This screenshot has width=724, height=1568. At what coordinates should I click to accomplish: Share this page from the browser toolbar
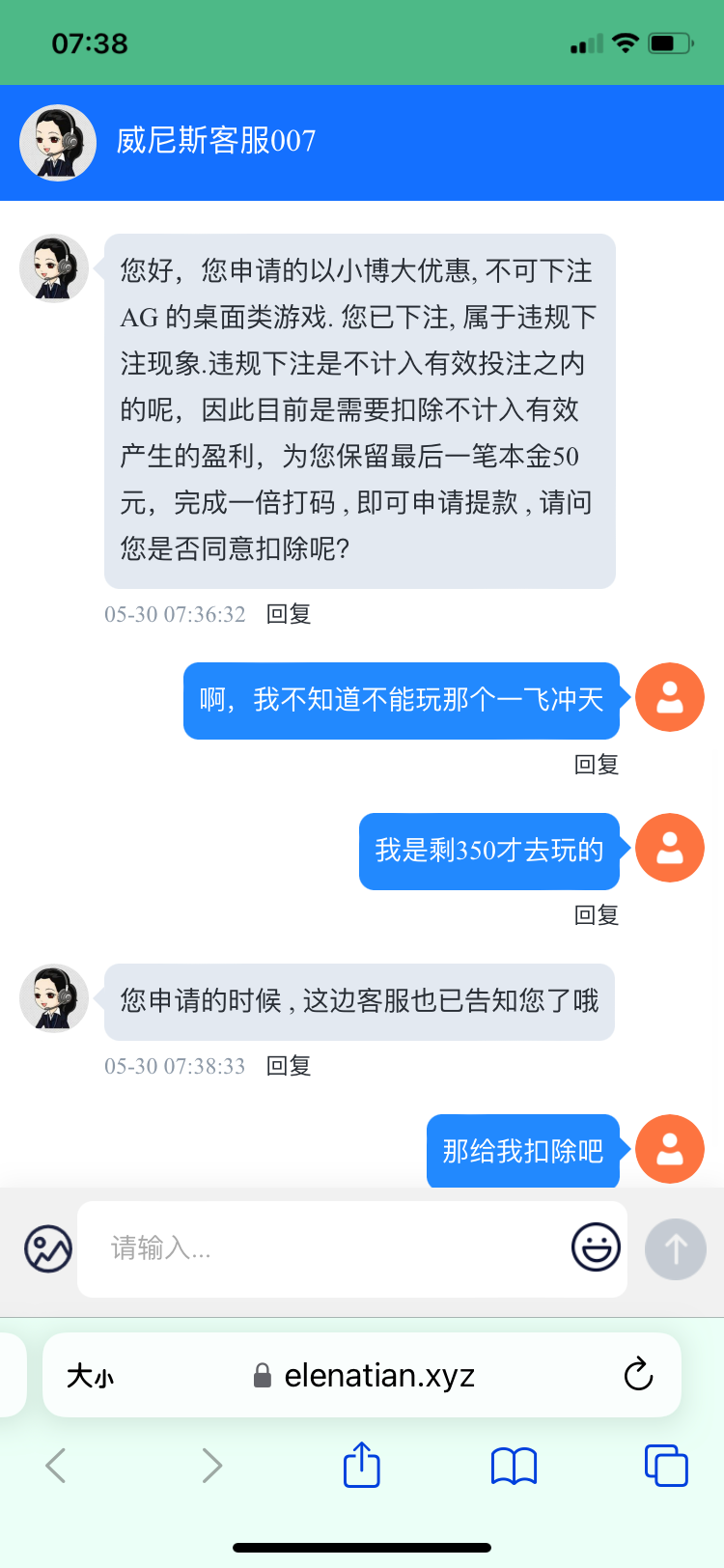click(x=362, y=1465)
